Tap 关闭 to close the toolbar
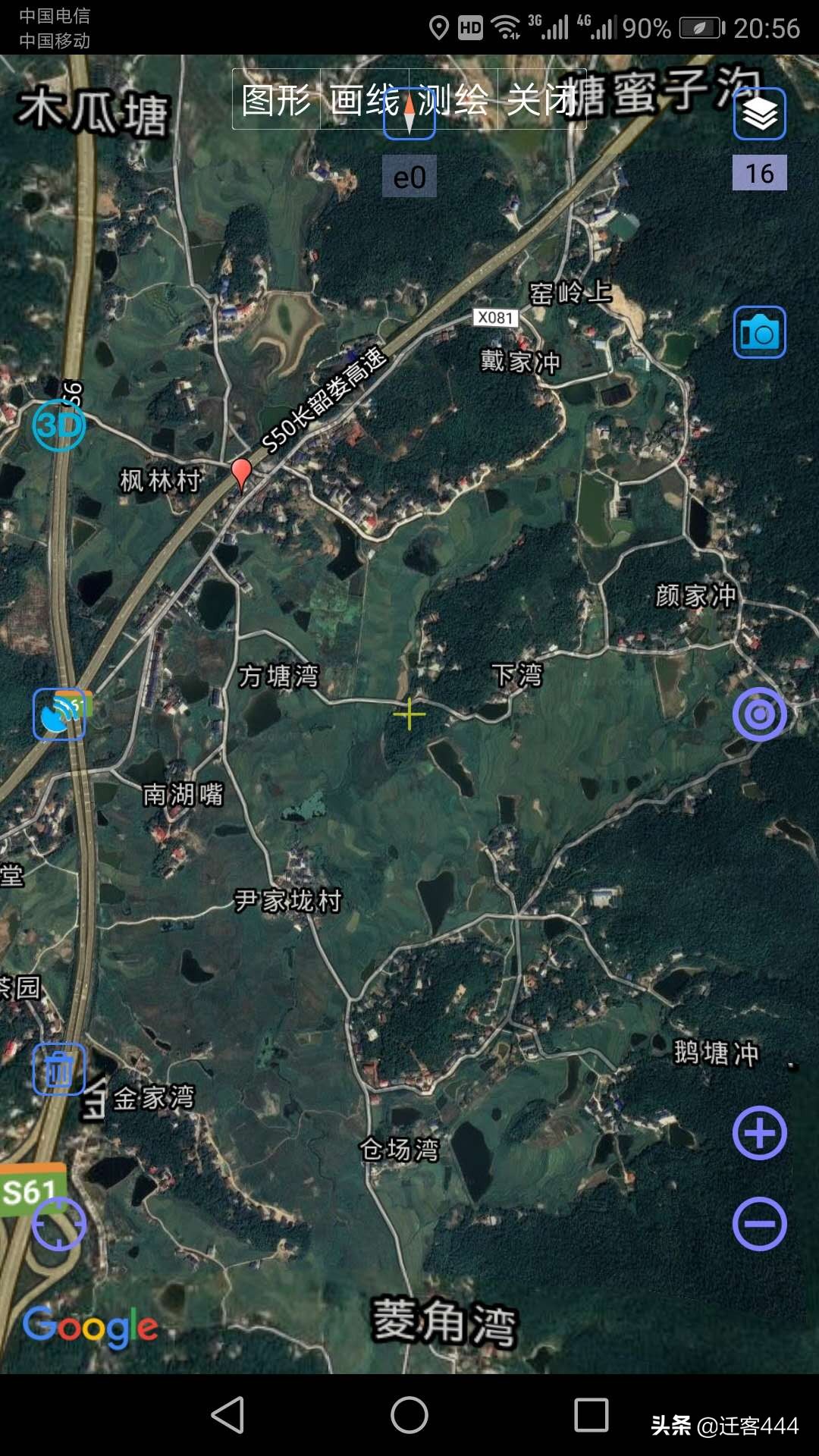 coord(541,99)
